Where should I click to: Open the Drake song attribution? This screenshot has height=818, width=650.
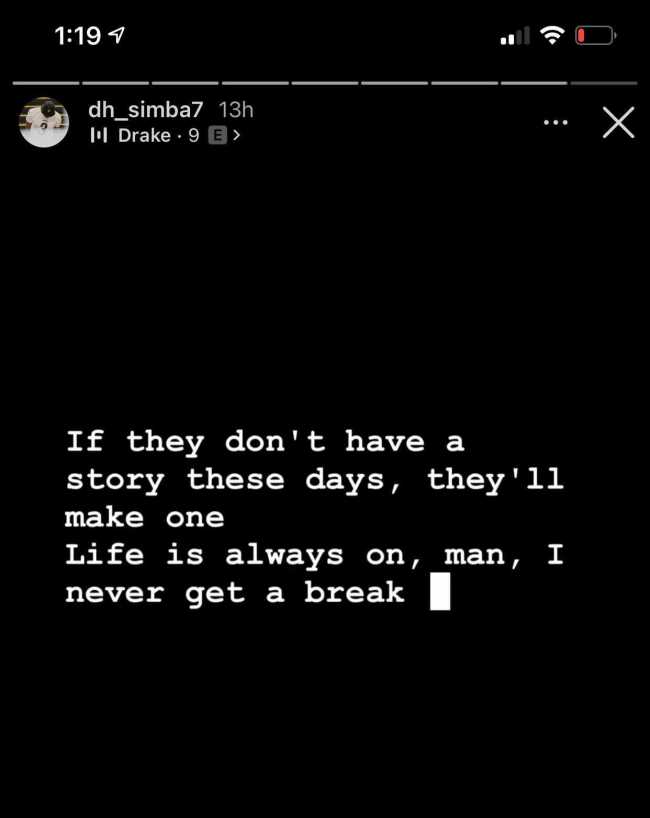click(x=165, y=135)
